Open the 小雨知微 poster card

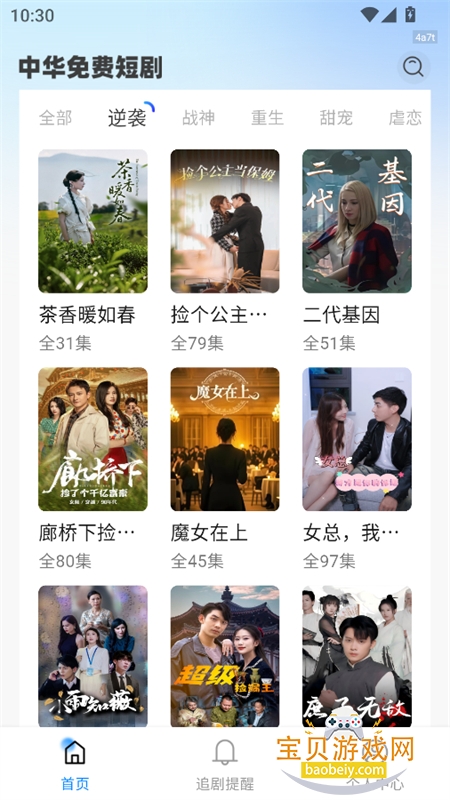click(93, 656)
